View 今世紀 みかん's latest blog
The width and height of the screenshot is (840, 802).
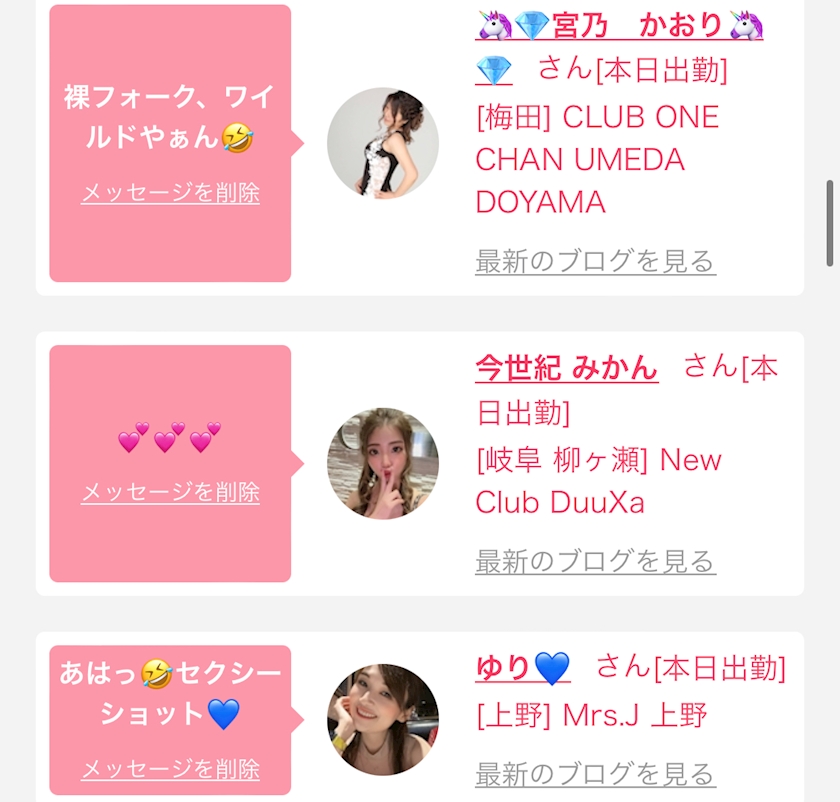point(595,562)
